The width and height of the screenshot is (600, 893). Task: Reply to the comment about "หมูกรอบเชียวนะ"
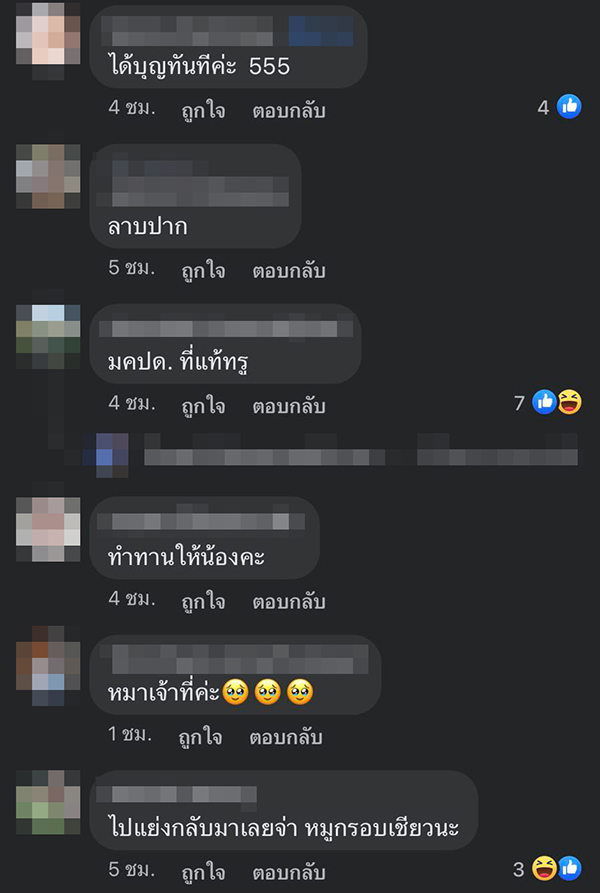(288, 869)
